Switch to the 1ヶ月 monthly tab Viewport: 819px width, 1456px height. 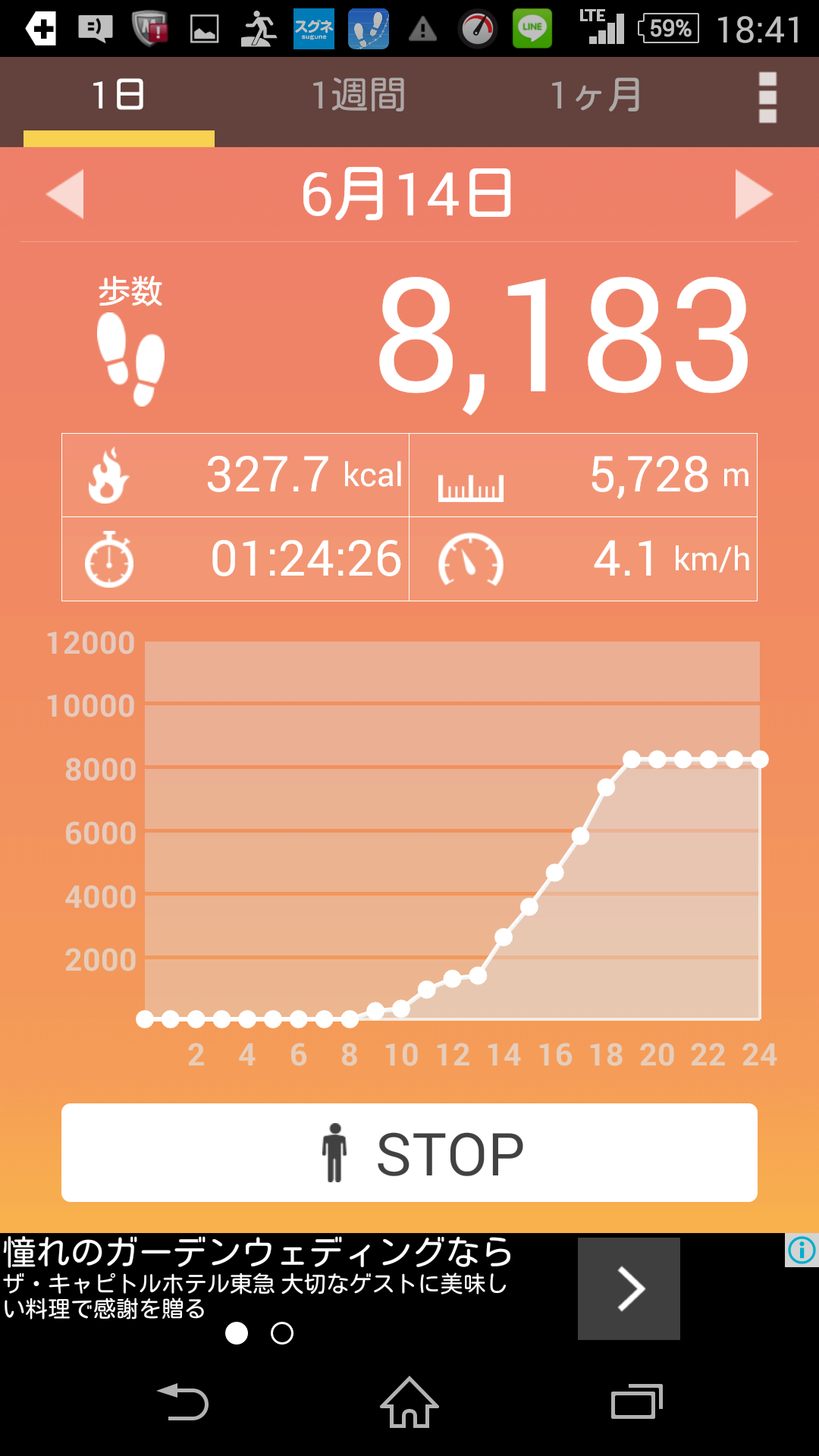596,96
